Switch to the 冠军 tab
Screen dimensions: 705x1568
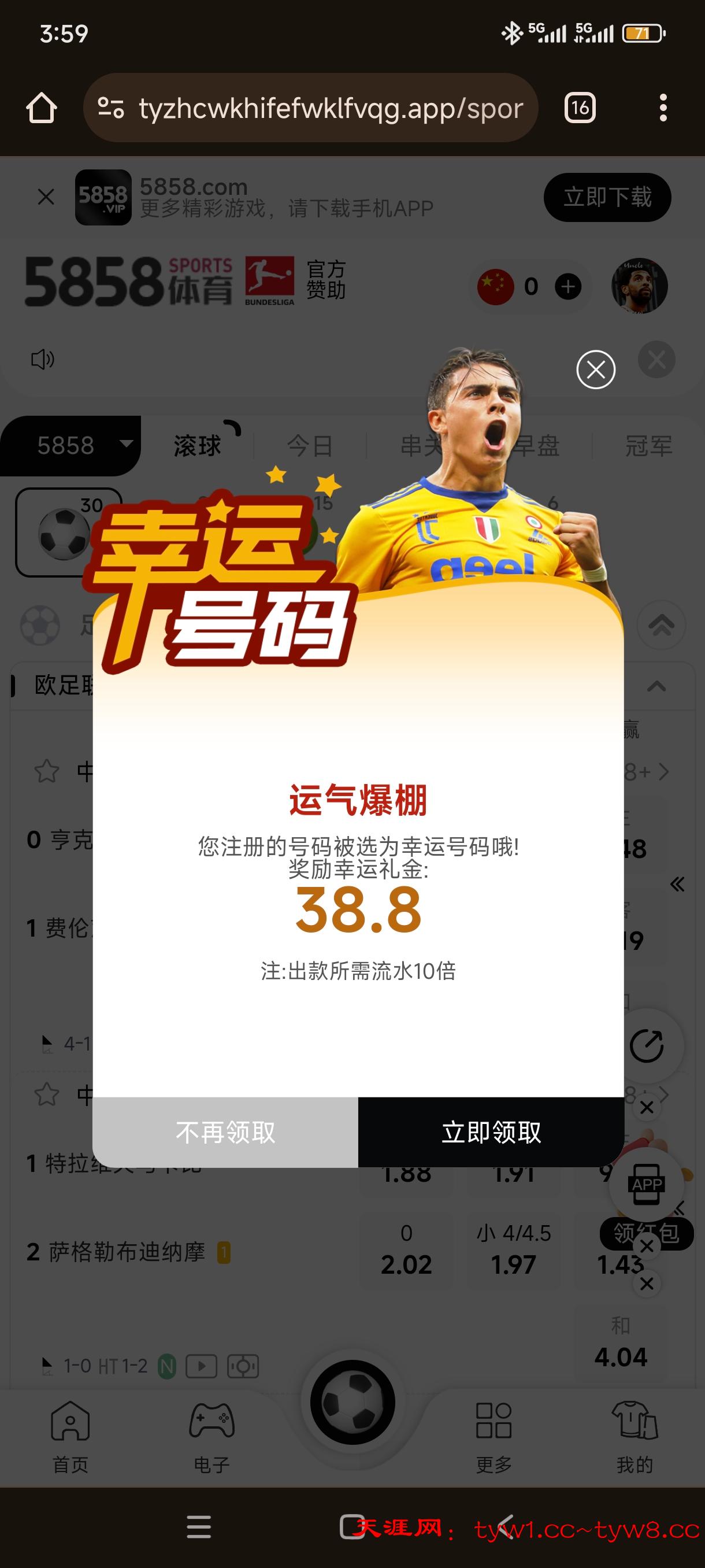[x=648, y=446]
